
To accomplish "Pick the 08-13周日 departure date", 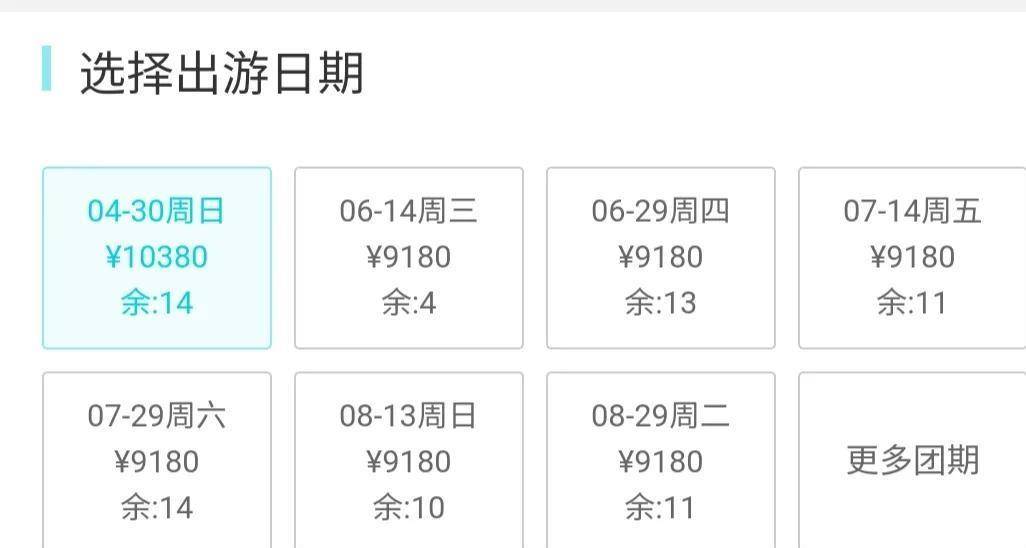I will [409, 462].
